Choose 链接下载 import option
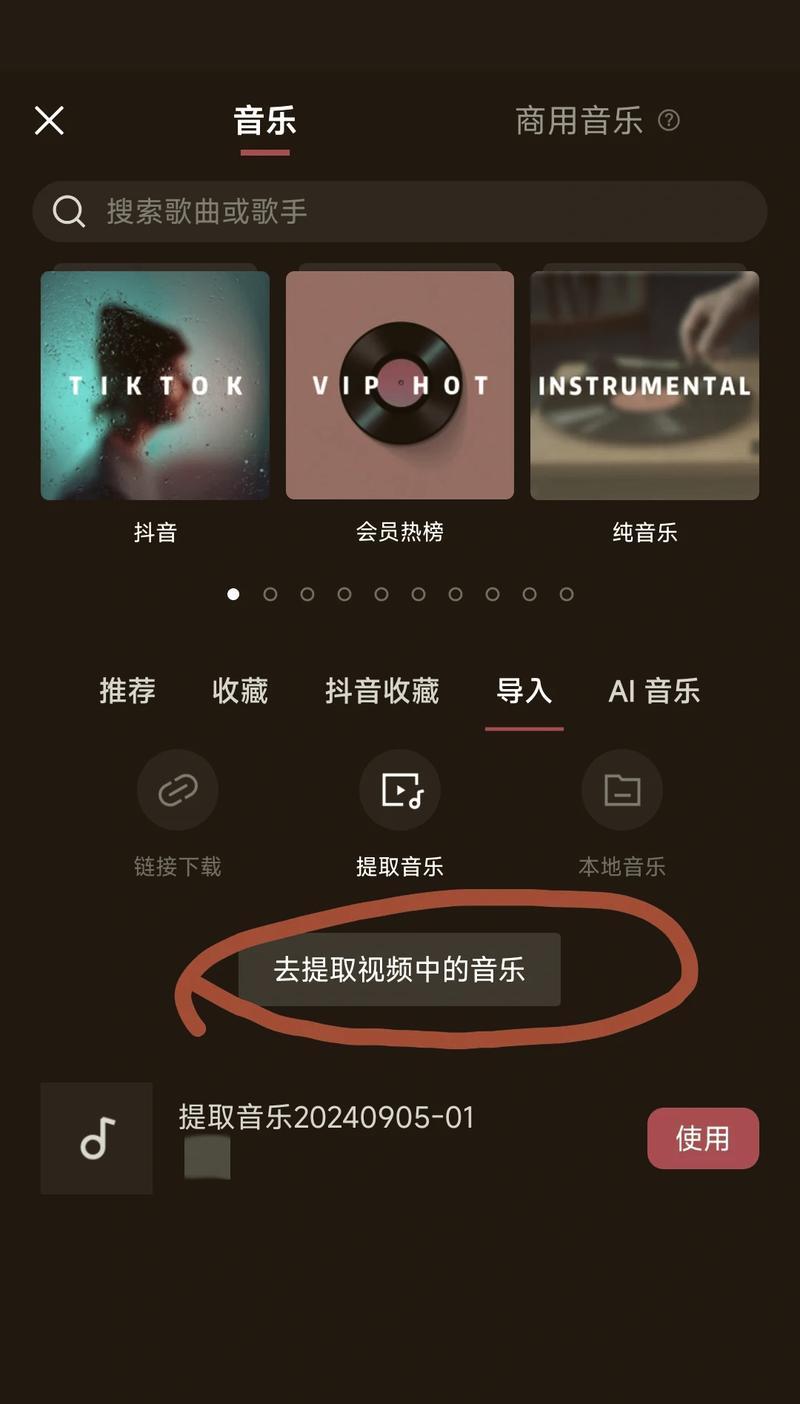 (x=178, y=791)
